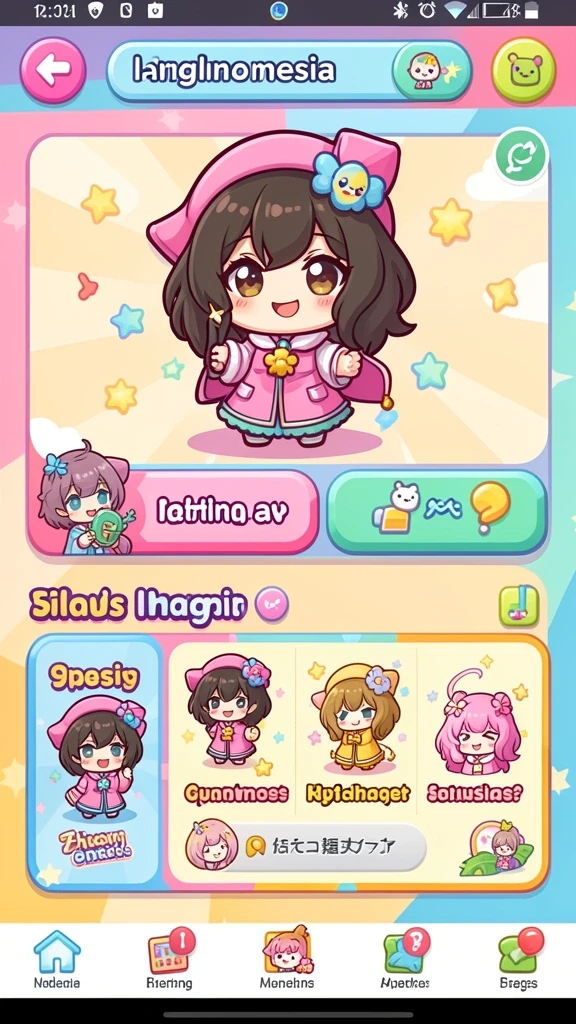Image resolution: width=576 pixels, height=1024 pixels.
Task: Tap the pink 'lehtina av' button
Action: point(223,511)
